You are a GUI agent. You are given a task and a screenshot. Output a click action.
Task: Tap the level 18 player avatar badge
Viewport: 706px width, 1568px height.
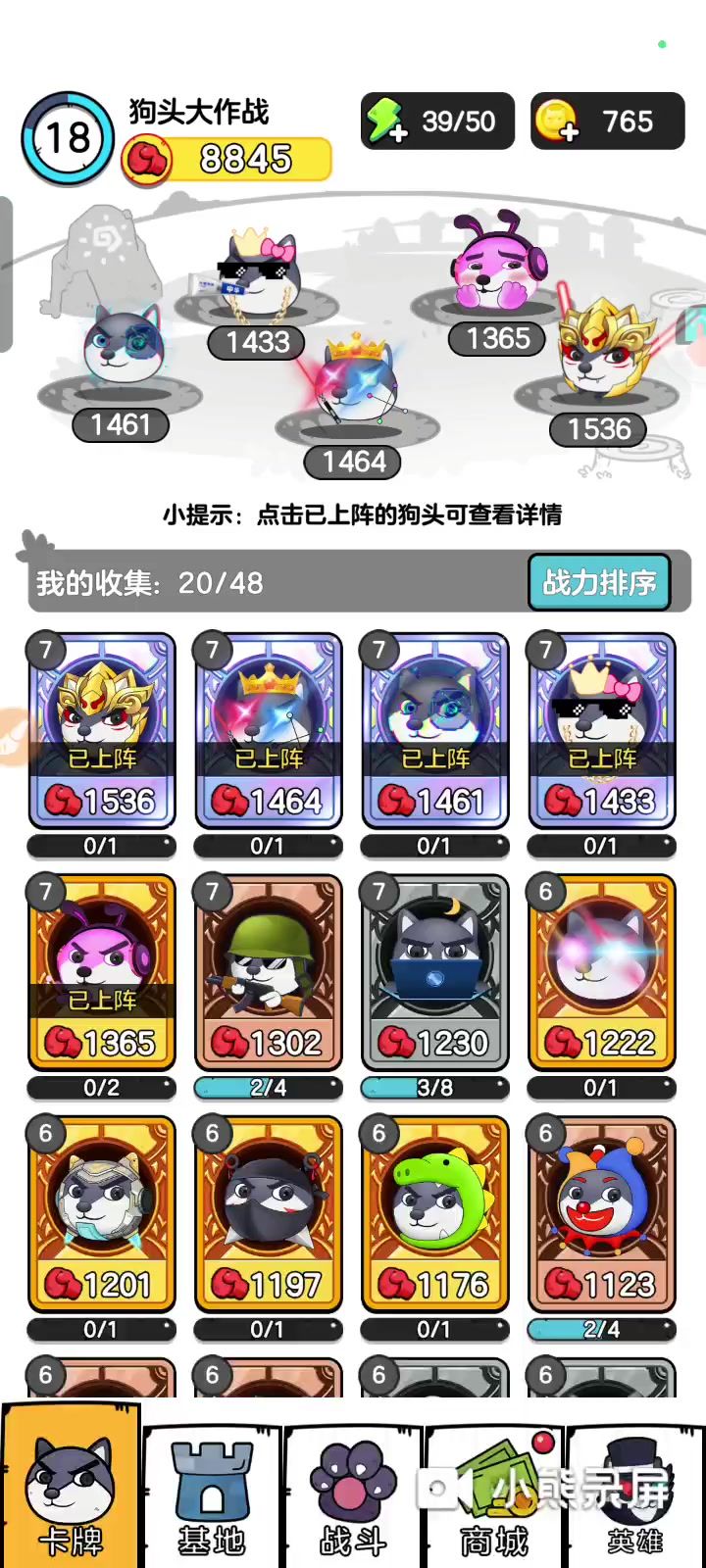pos(68,138)
